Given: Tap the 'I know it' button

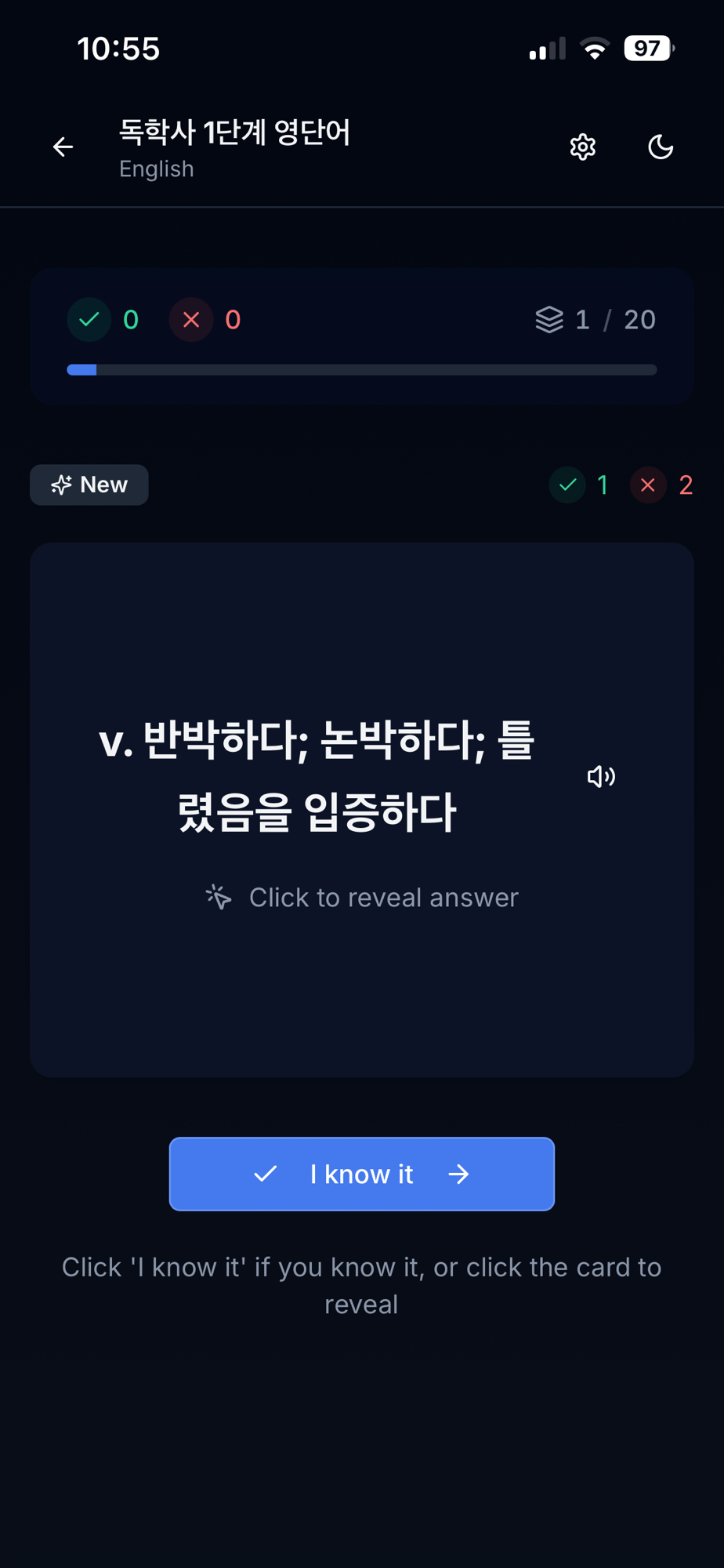Looking at the screenshot, I should pos(361,1174).
